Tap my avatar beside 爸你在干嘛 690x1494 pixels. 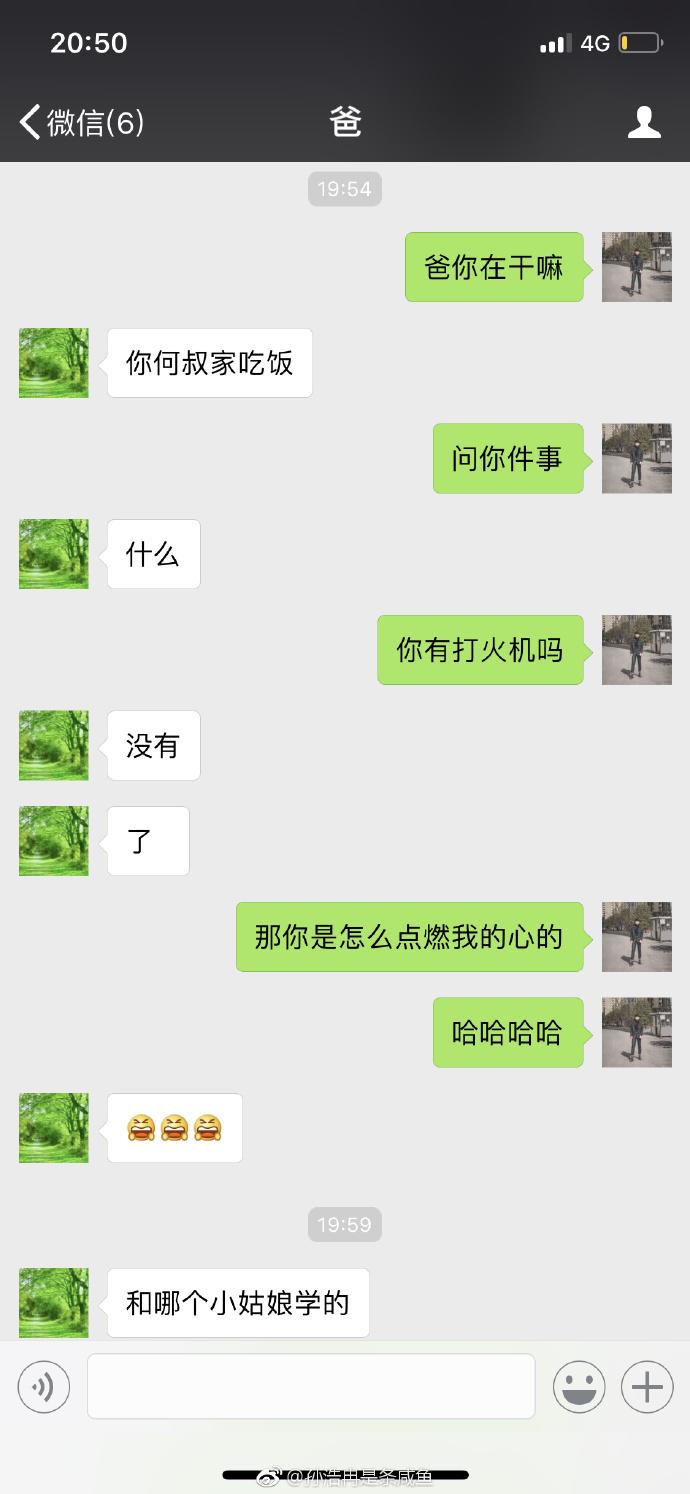click(636, 267)
